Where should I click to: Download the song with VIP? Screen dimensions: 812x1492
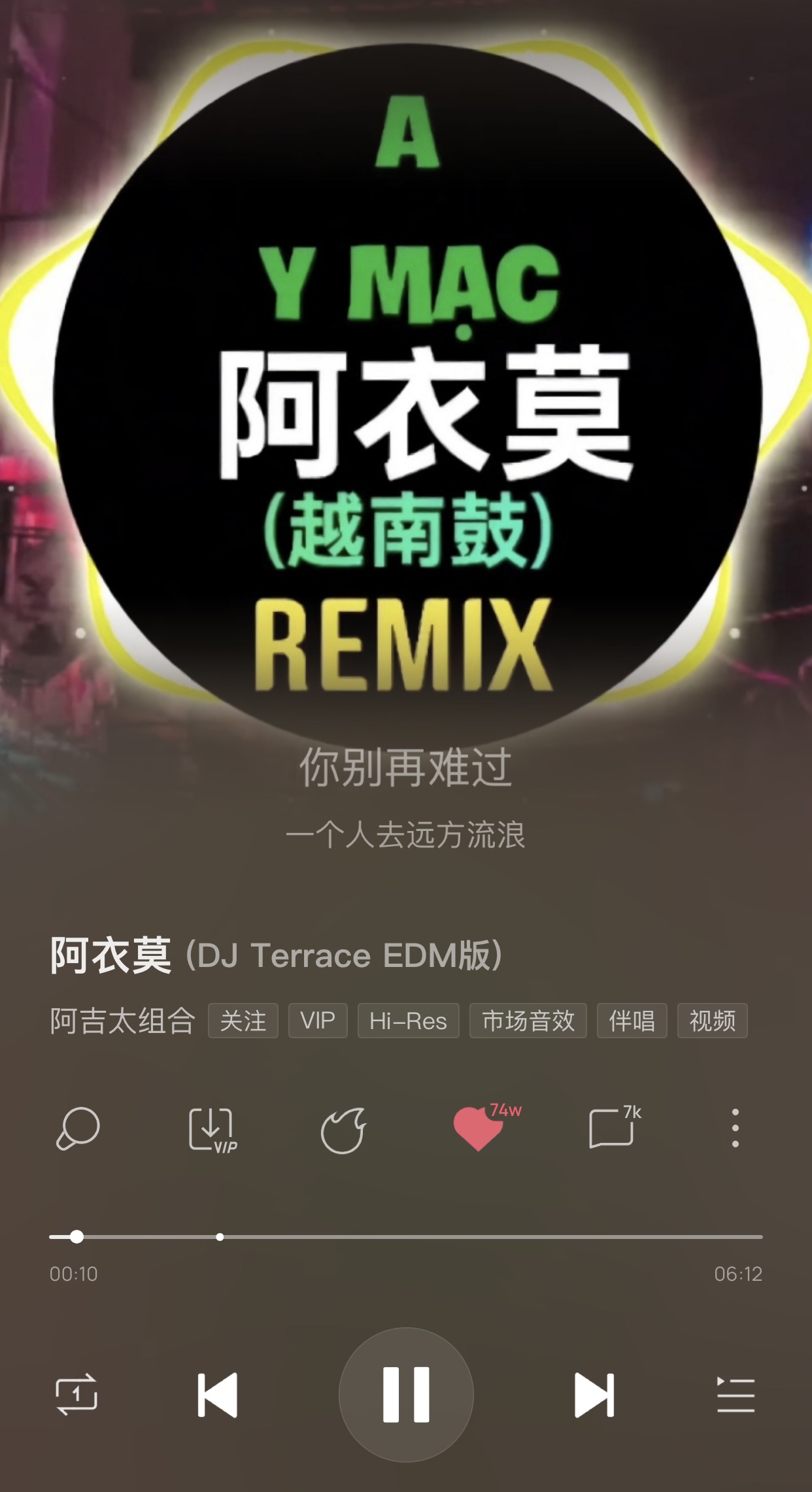click(212, 1129)
